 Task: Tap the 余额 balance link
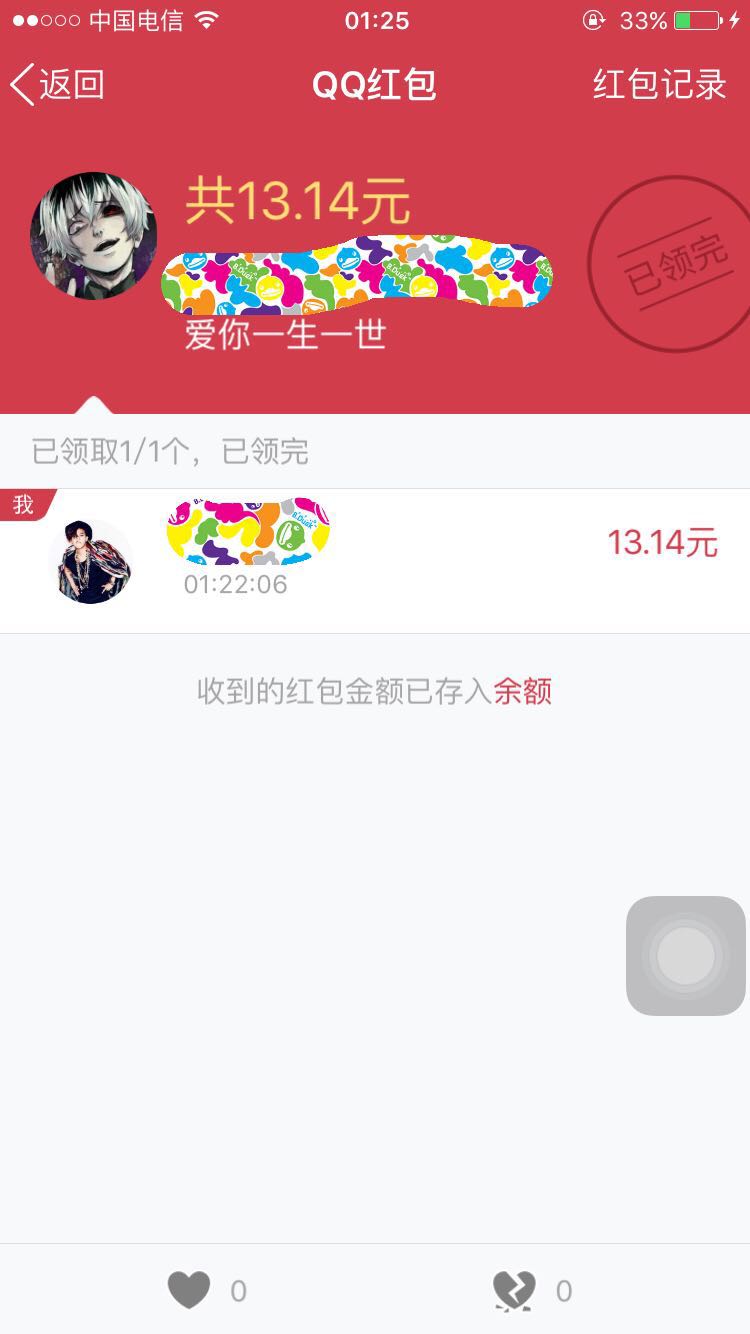click(x=522, y=691)
